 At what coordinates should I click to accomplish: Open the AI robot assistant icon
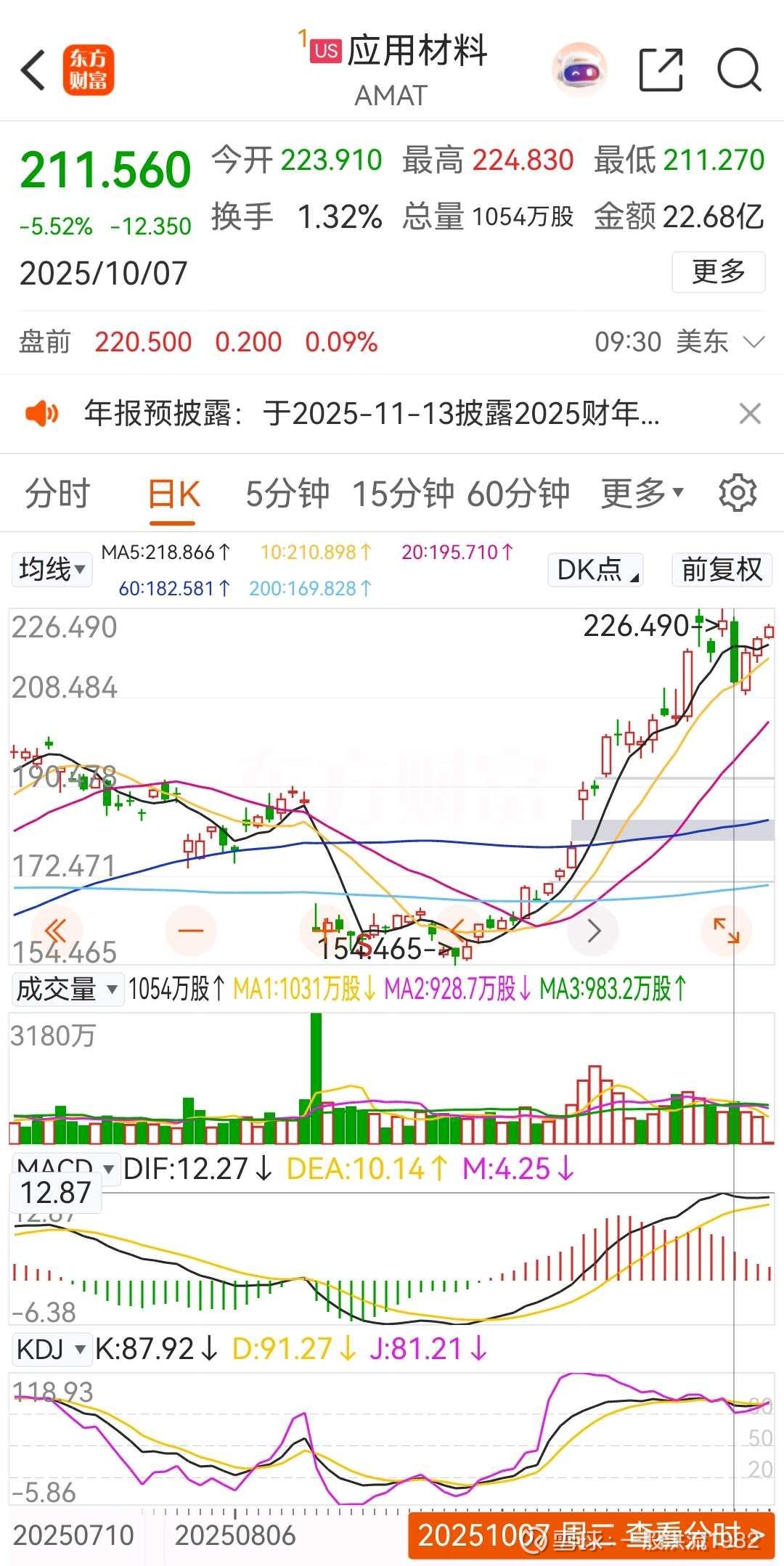pyautogui.click(x=579, y=70)
